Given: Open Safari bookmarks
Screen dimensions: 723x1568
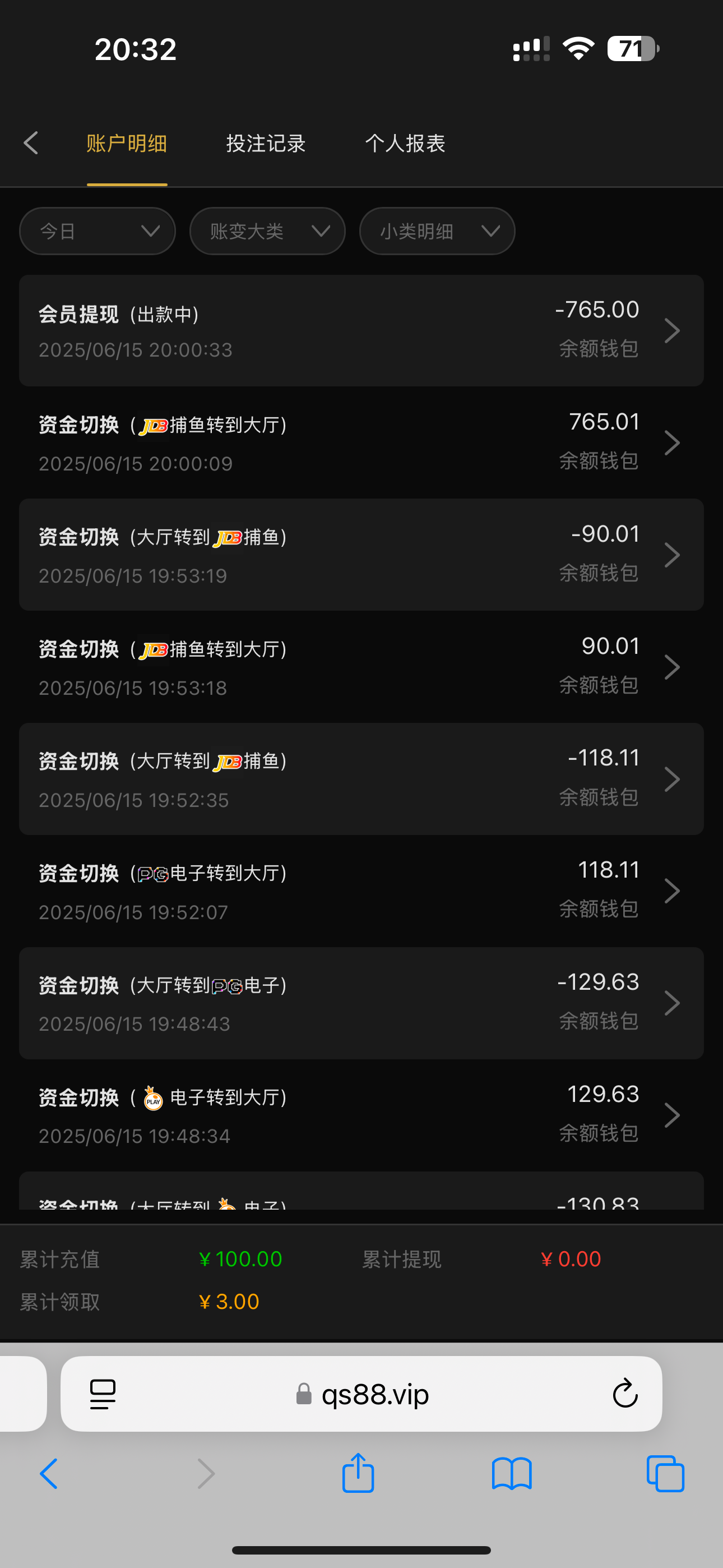Looking at the screenshot, I should pos(512,1474).
